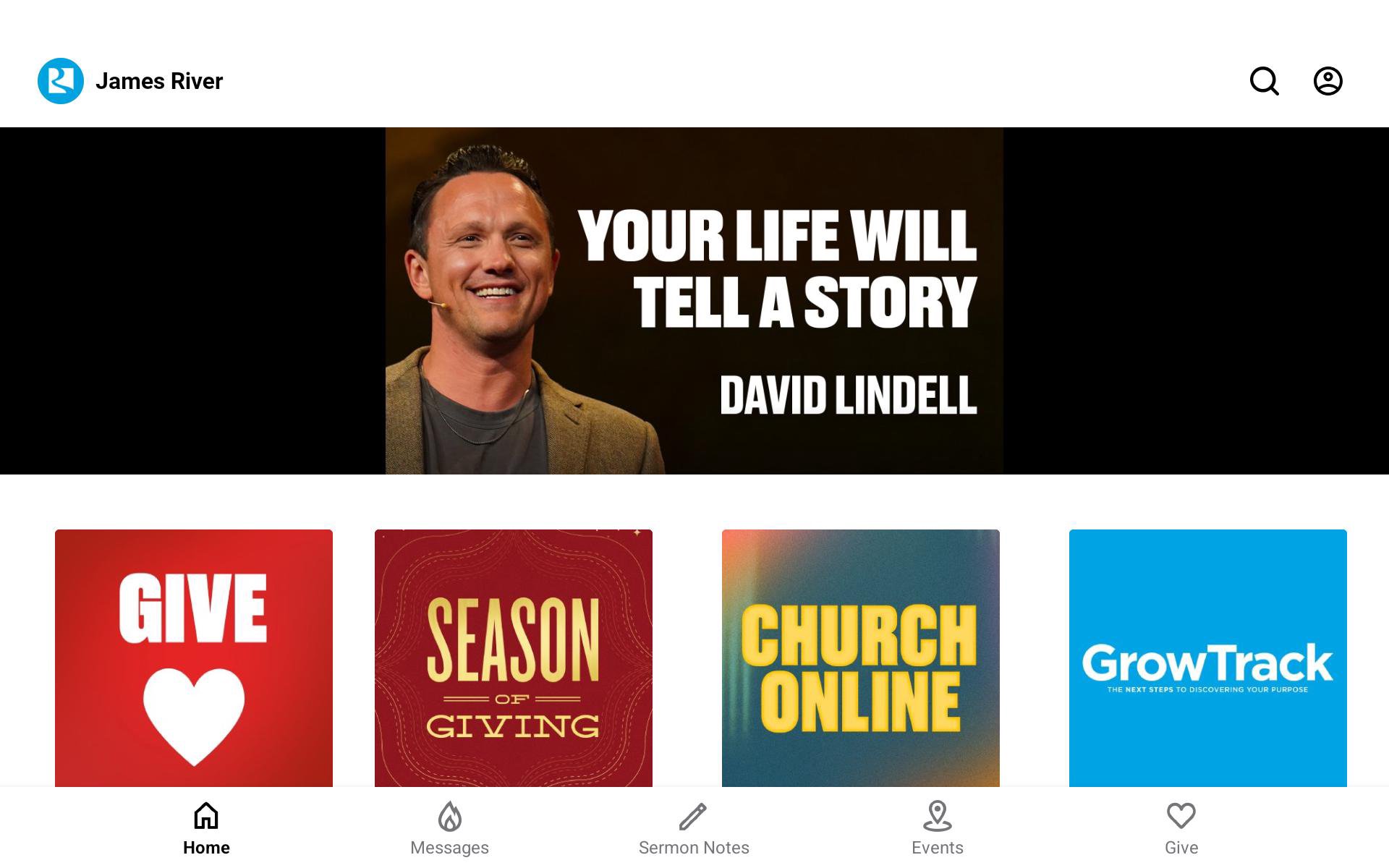This screenshot has width=1389, height=868.
Task: Open the Give heart tile
Action: pos(194,658)
